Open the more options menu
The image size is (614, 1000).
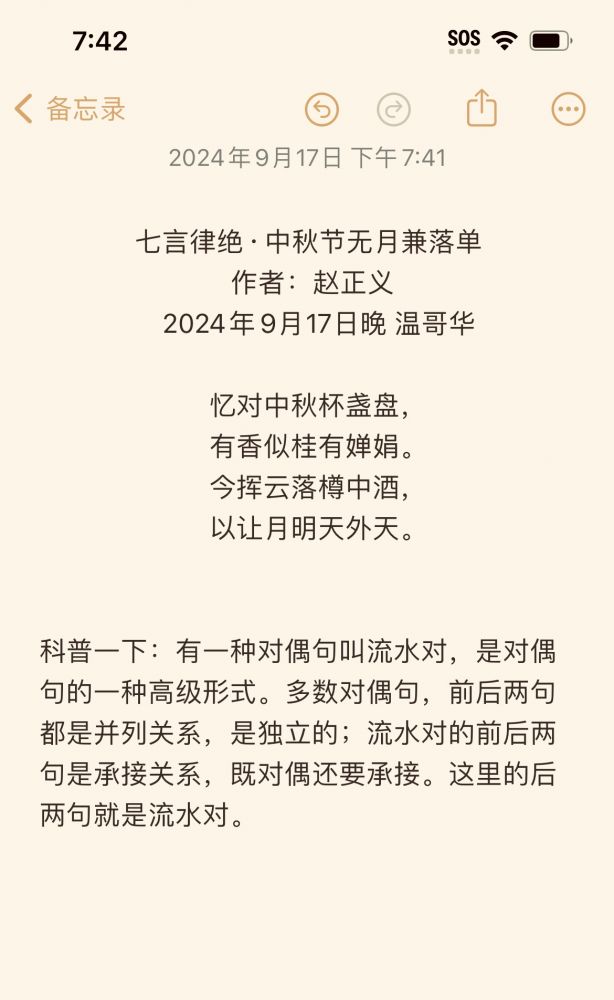(568, 109)
